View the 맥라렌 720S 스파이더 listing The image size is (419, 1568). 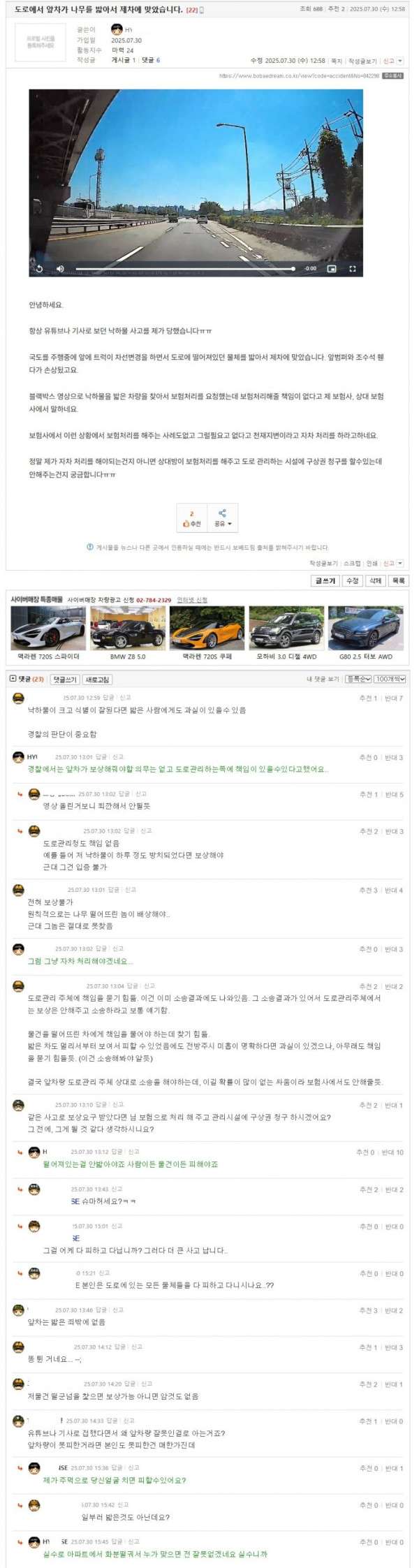click(48, 632)
